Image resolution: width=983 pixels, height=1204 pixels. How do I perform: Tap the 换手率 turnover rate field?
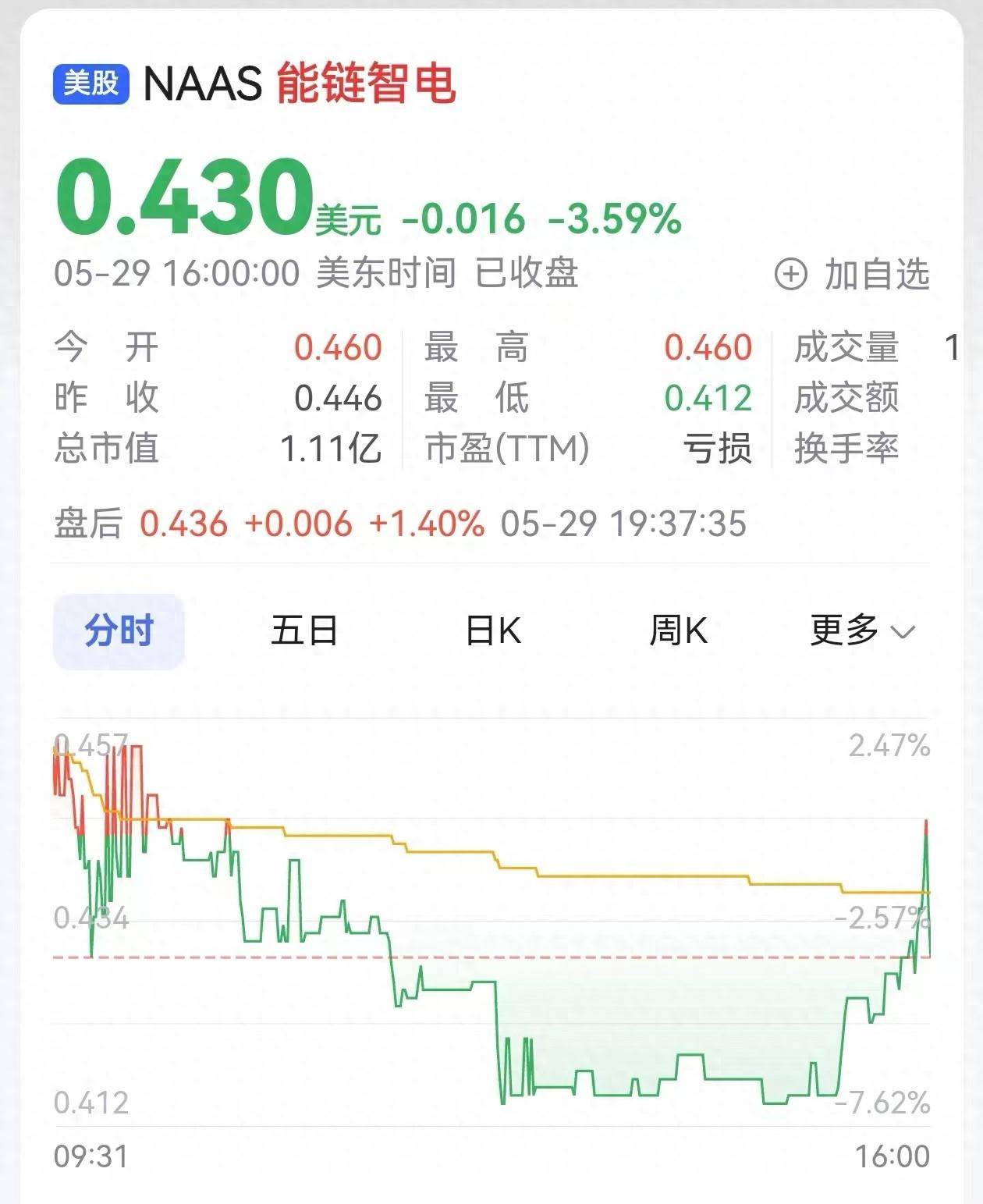[x=846, y=447]
